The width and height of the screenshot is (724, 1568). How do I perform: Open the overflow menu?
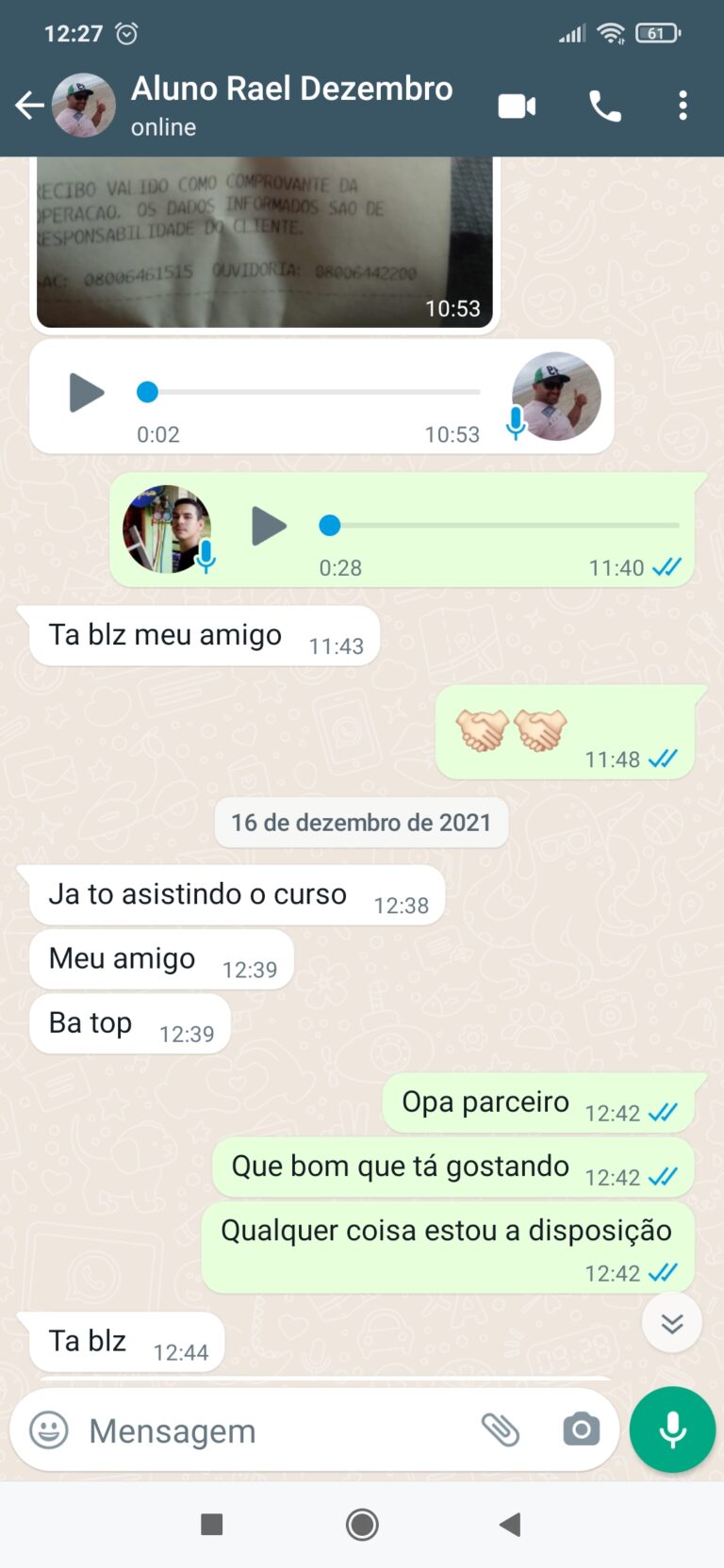(683, 106)
